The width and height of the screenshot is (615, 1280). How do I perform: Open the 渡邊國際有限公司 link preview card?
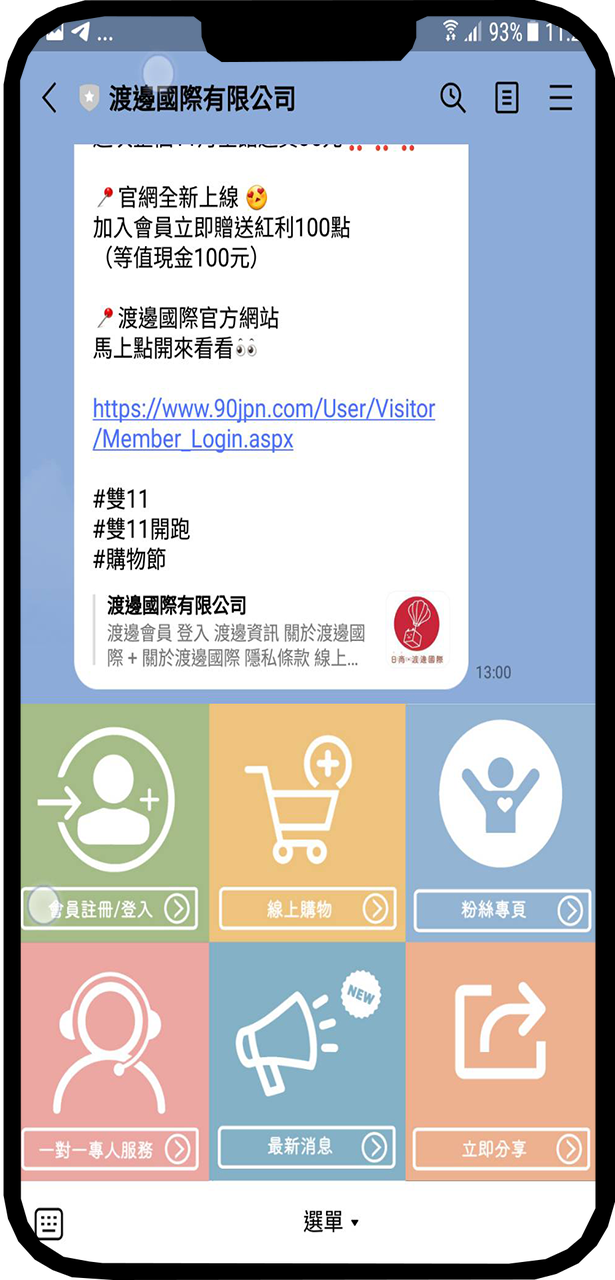point(270,630)
